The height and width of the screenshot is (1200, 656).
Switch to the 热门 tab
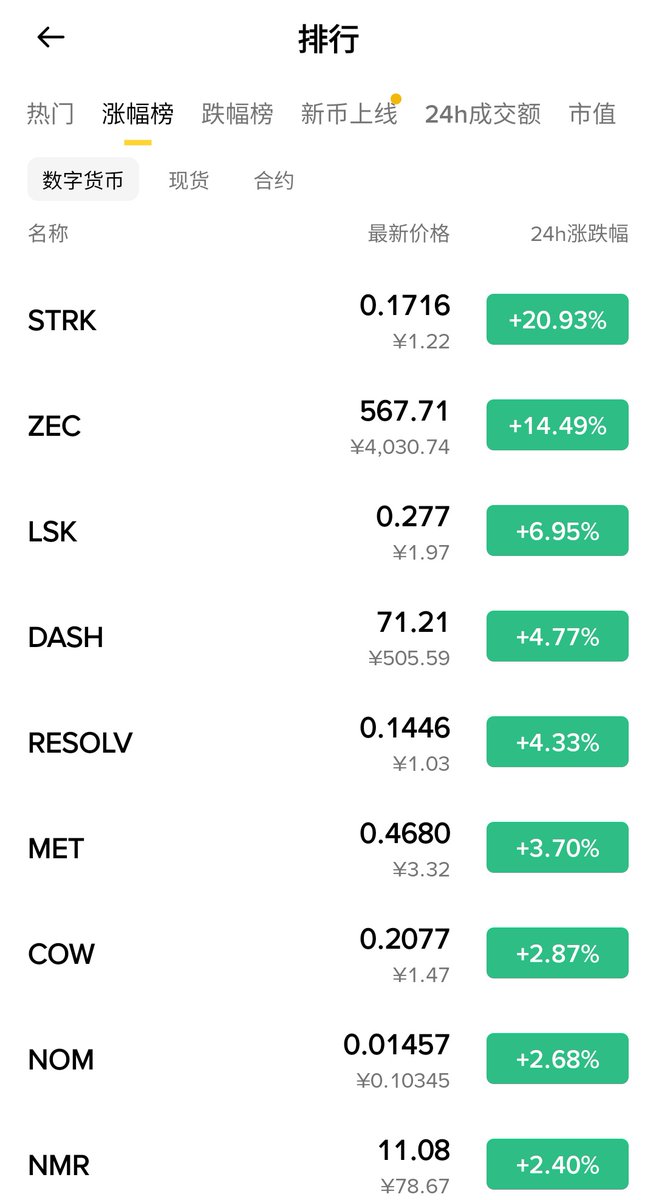(51, 114)
